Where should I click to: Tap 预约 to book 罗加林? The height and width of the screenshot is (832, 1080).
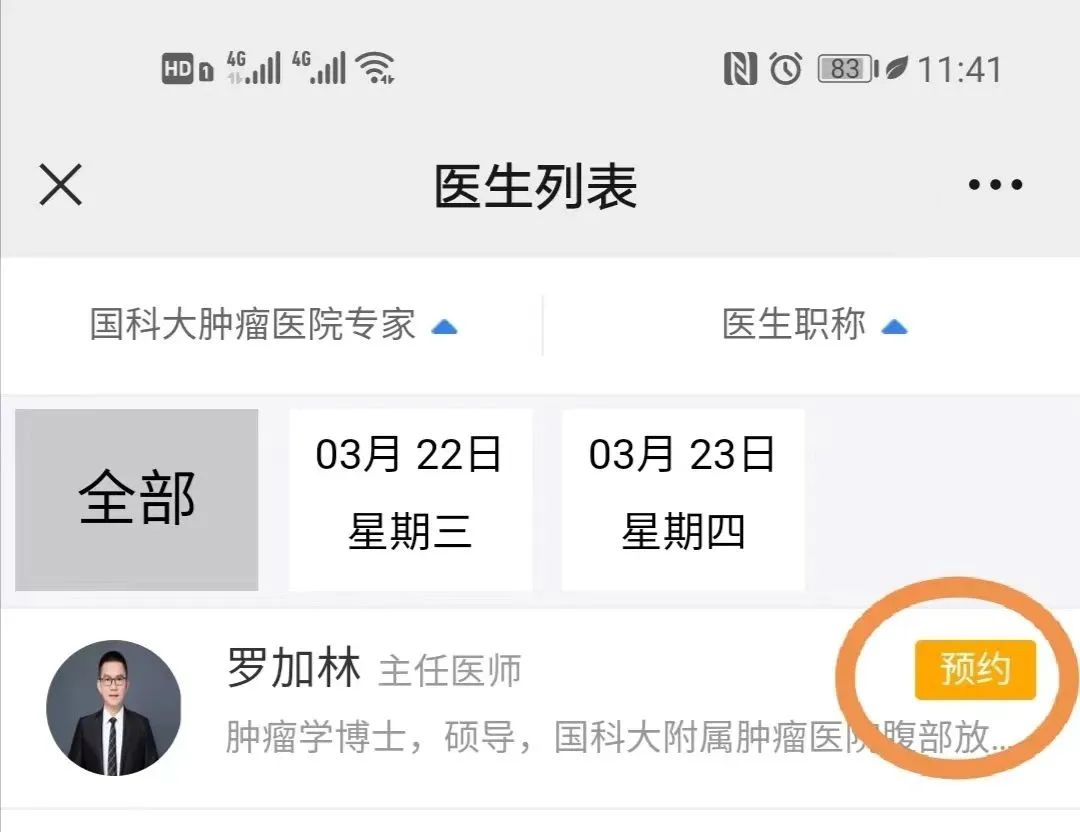(x=974, y=670)
